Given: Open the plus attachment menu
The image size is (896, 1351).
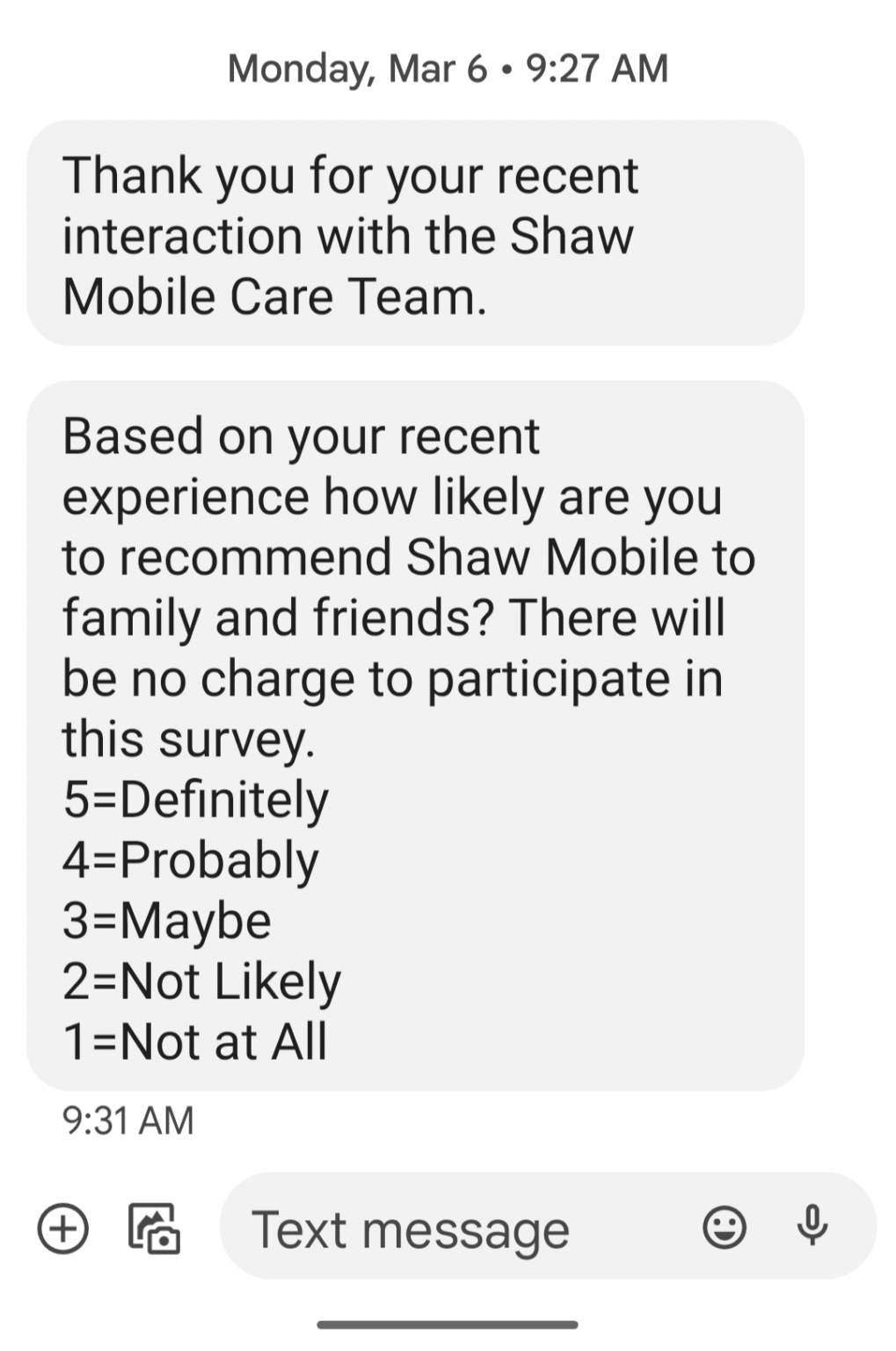Looking at the screenshot, I should tap(63, 1227).
